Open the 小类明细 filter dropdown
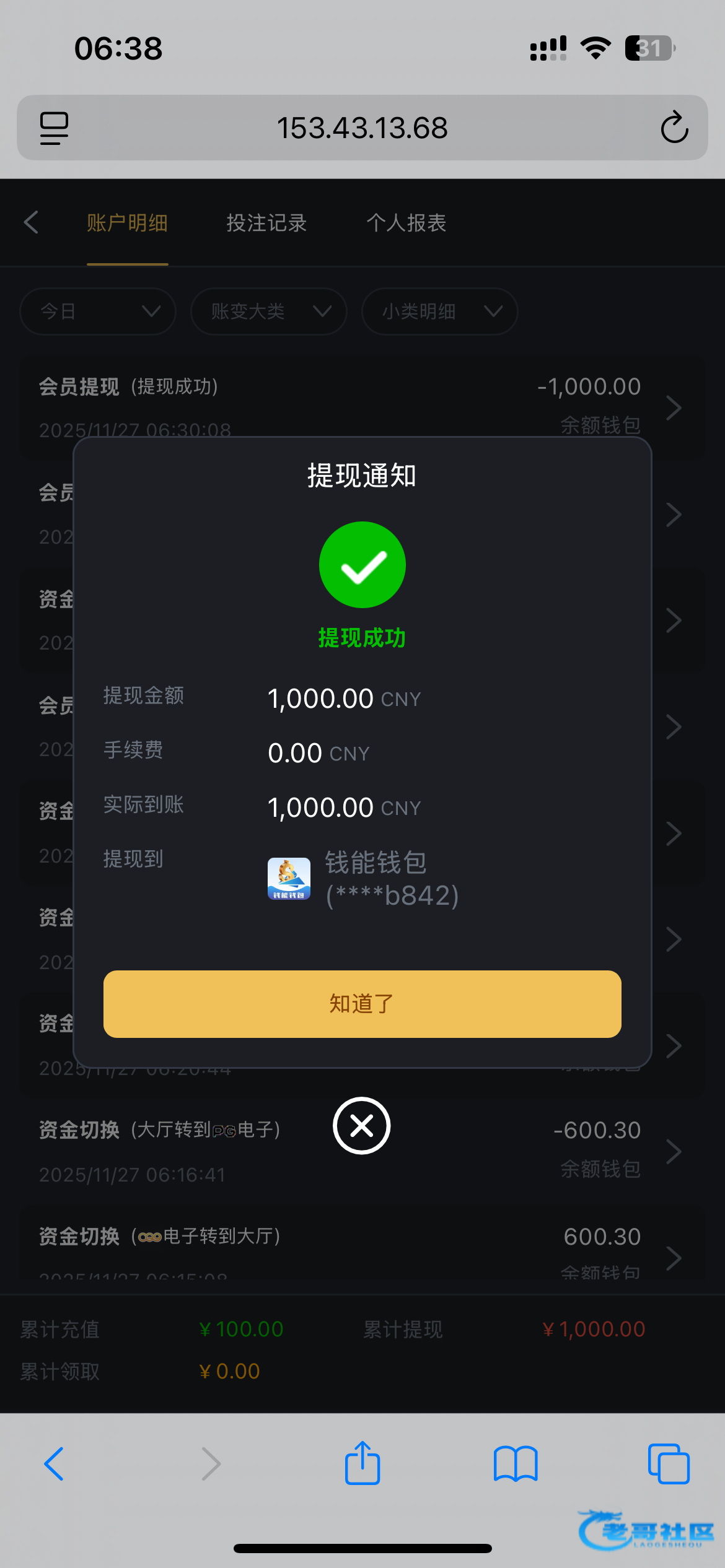This screenshot has height=1568, width=725. pos(440,311)
